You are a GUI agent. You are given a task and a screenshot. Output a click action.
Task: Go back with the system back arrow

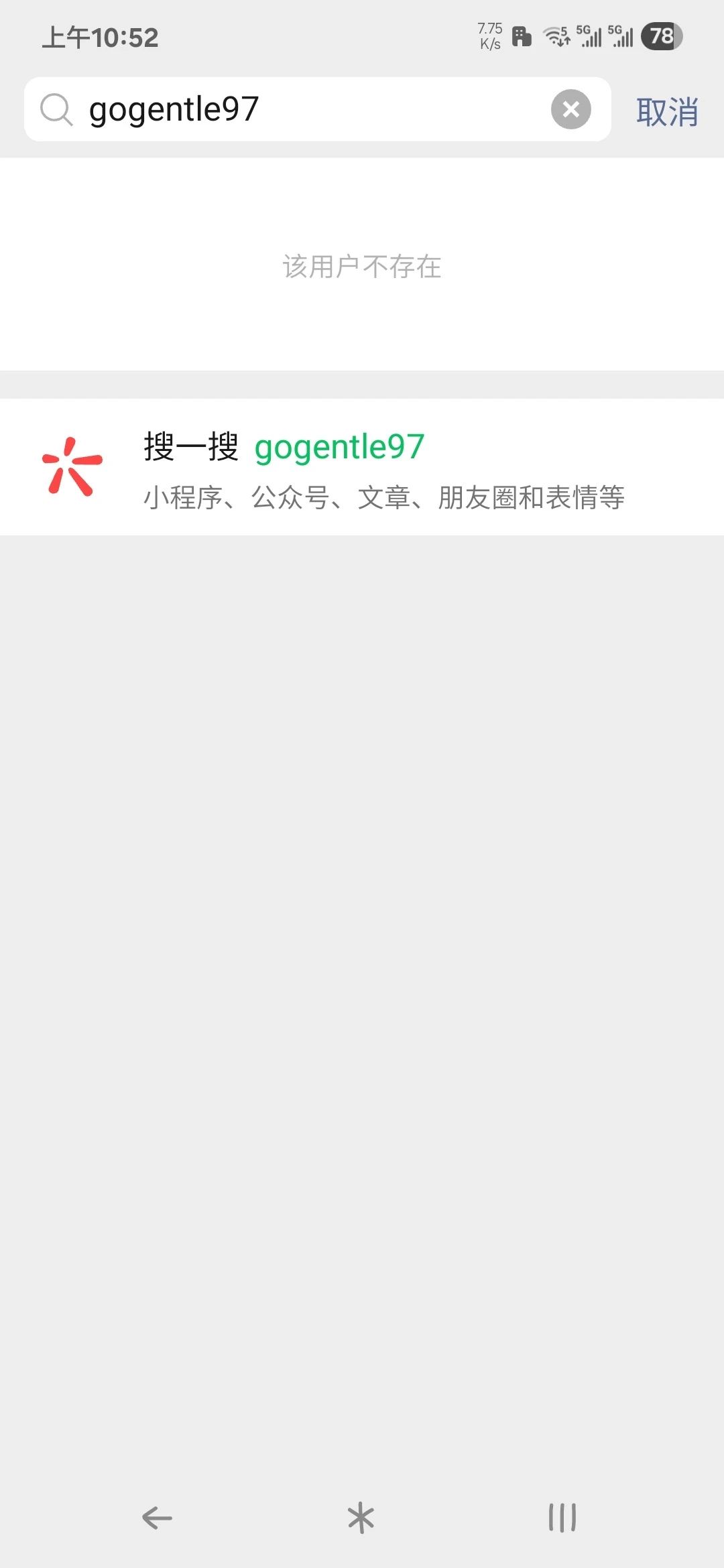click(x=158, y=1518)
